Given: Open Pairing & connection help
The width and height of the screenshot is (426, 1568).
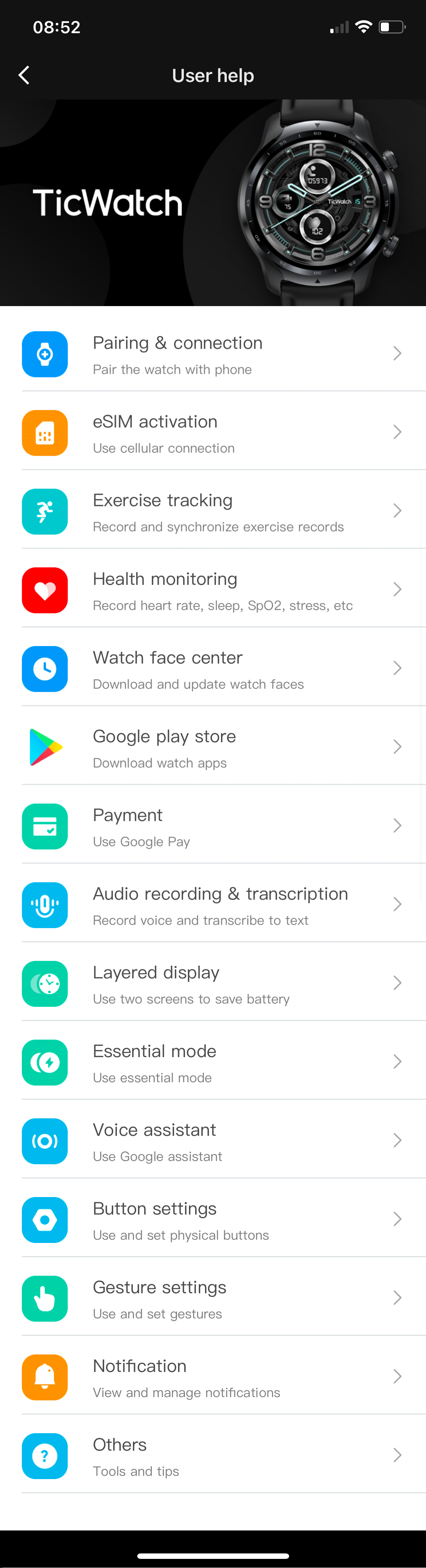Looking at the screenshot, I should [x=213, y=354].
